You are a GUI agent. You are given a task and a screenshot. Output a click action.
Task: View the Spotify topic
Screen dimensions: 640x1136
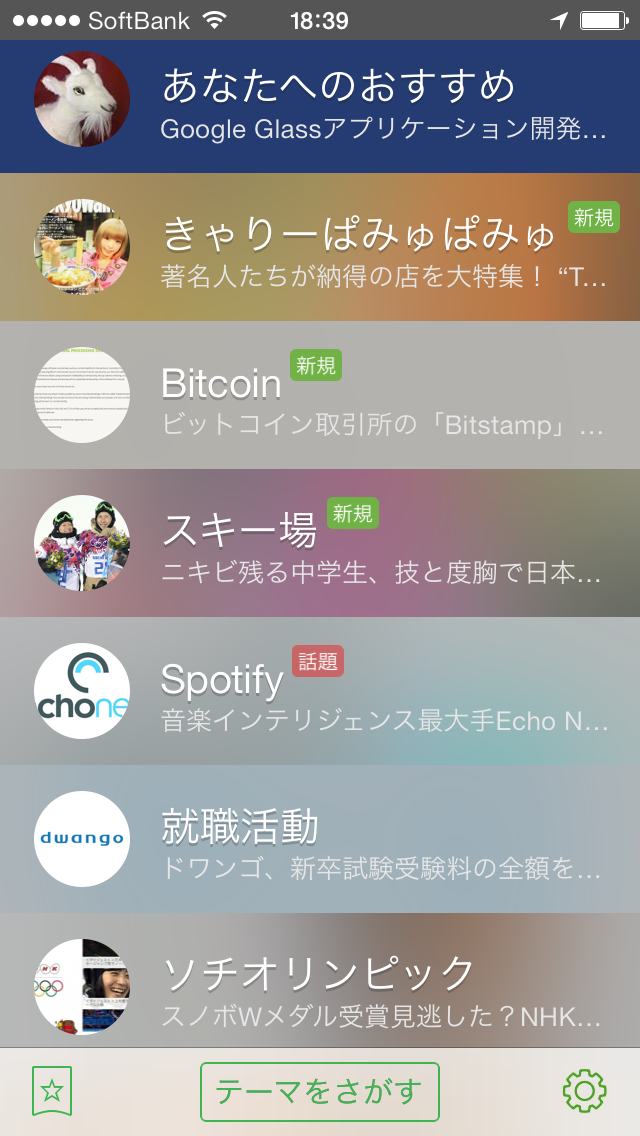[x=320, y=691]
